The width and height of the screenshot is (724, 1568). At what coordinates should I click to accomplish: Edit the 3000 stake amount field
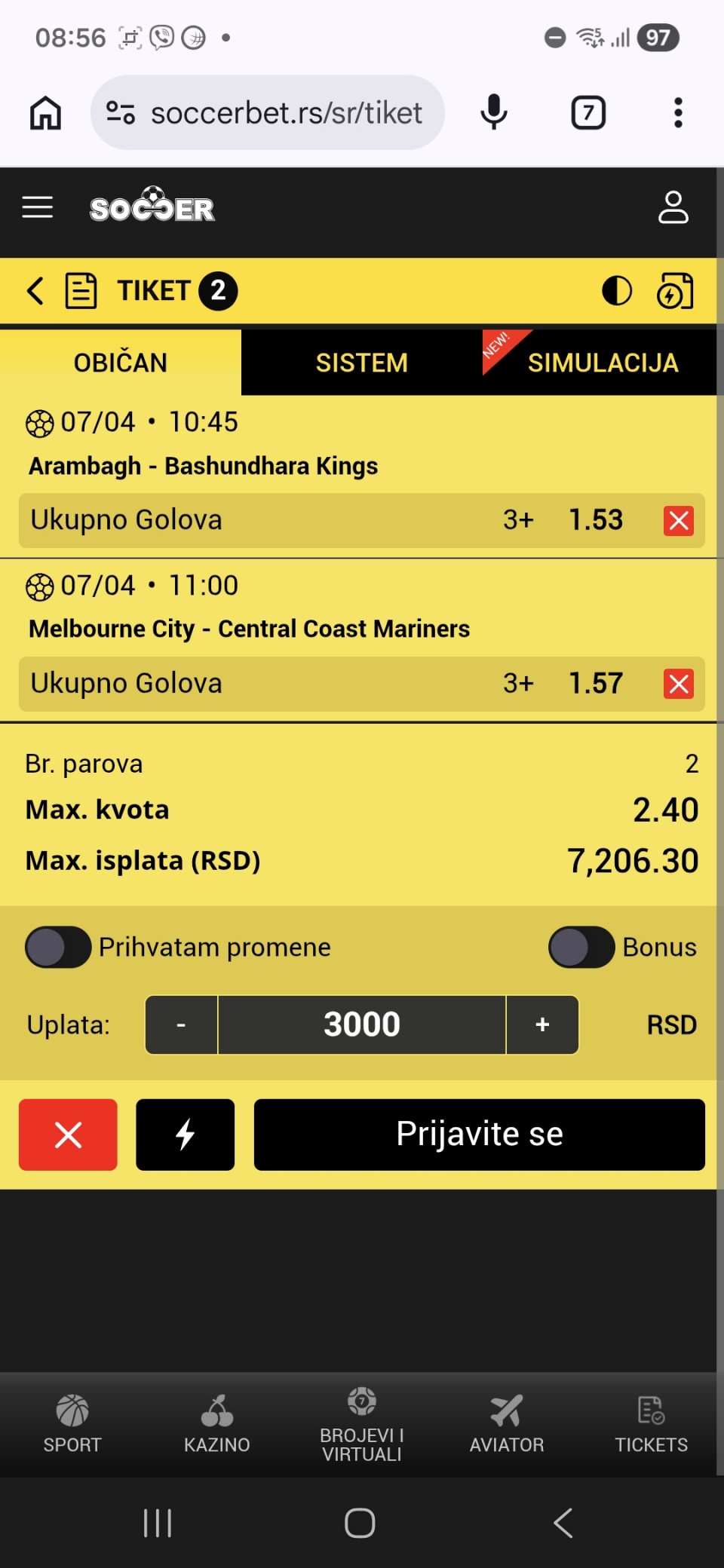tap(361, 1024)
